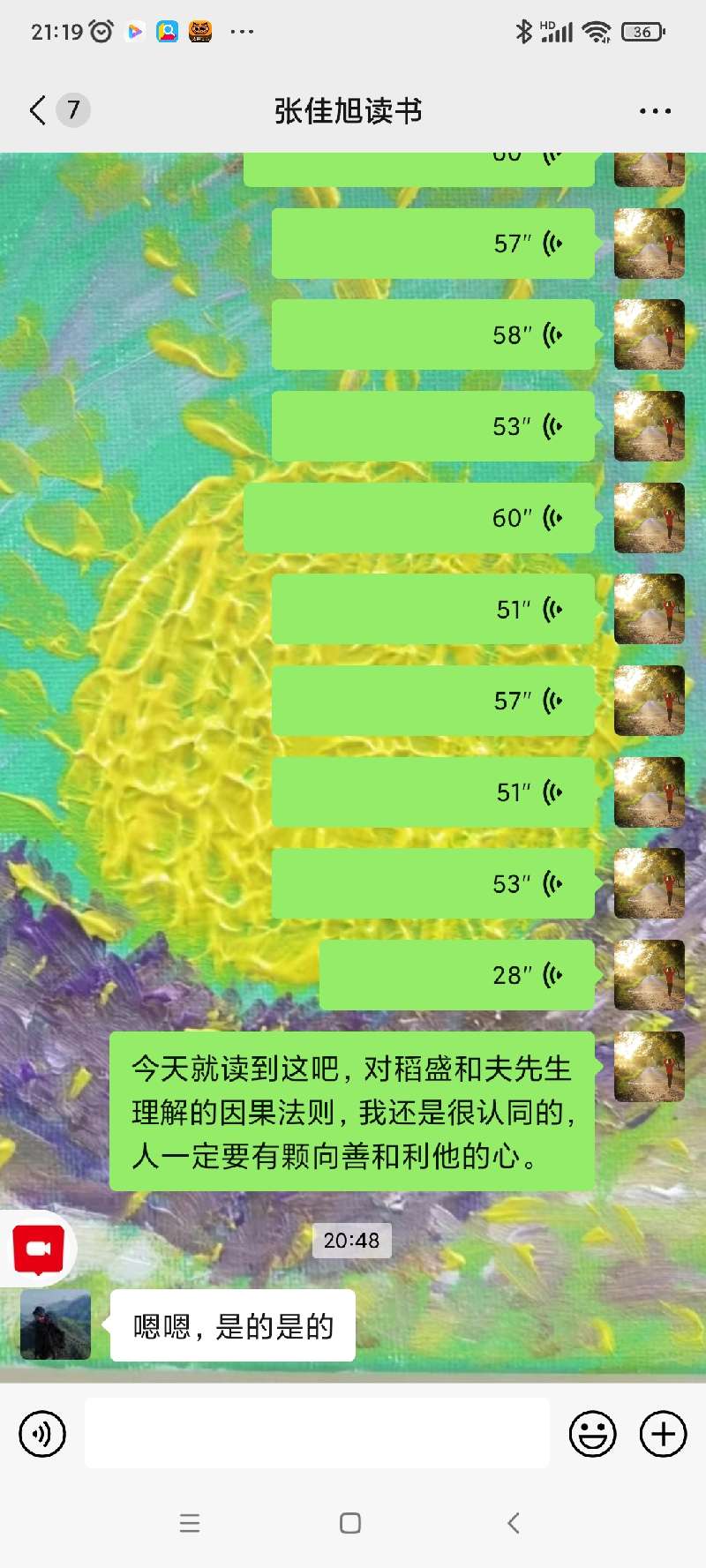Open the plus attachments menu
Screen dimensions: 706x1568
tap(664, 1434)
